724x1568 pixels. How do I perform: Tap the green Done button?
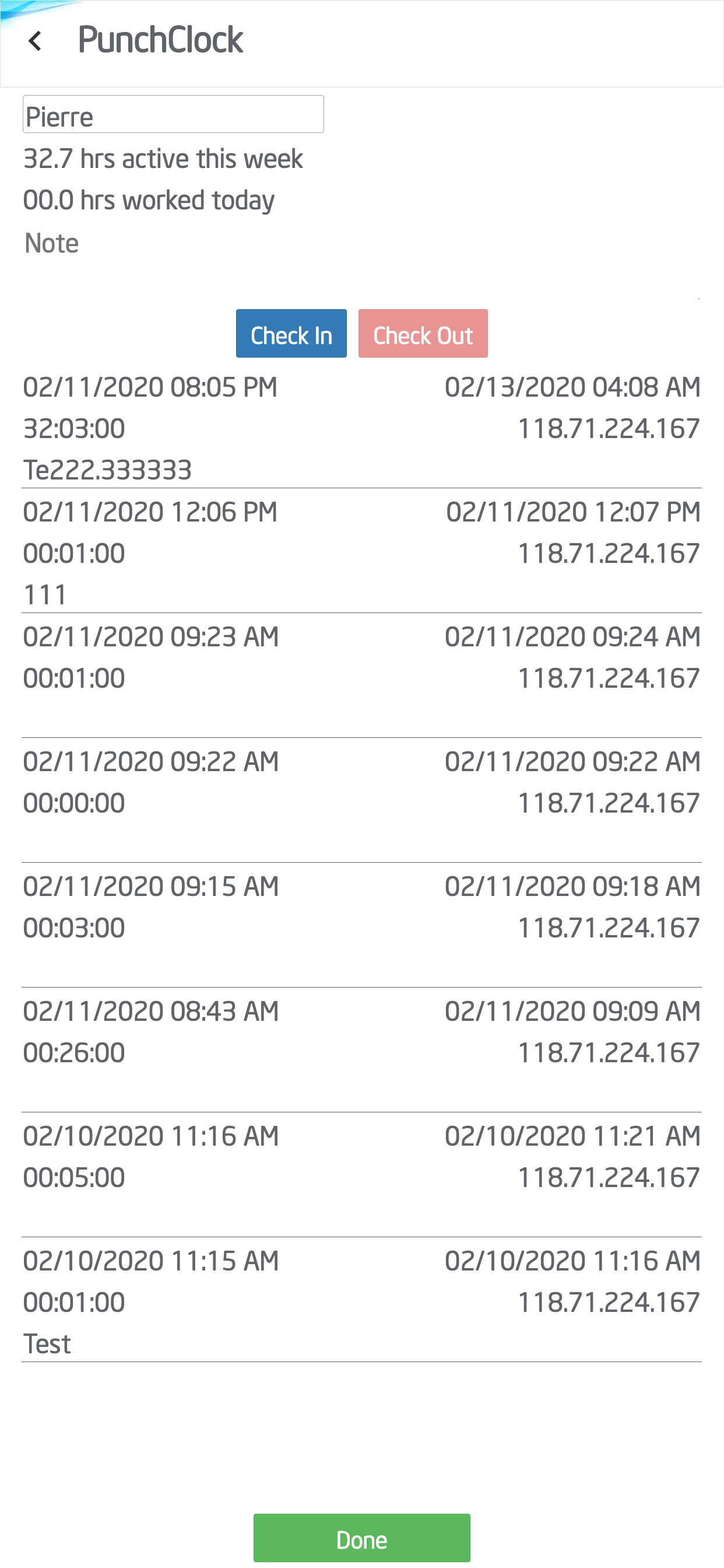tap(362, 1538)
